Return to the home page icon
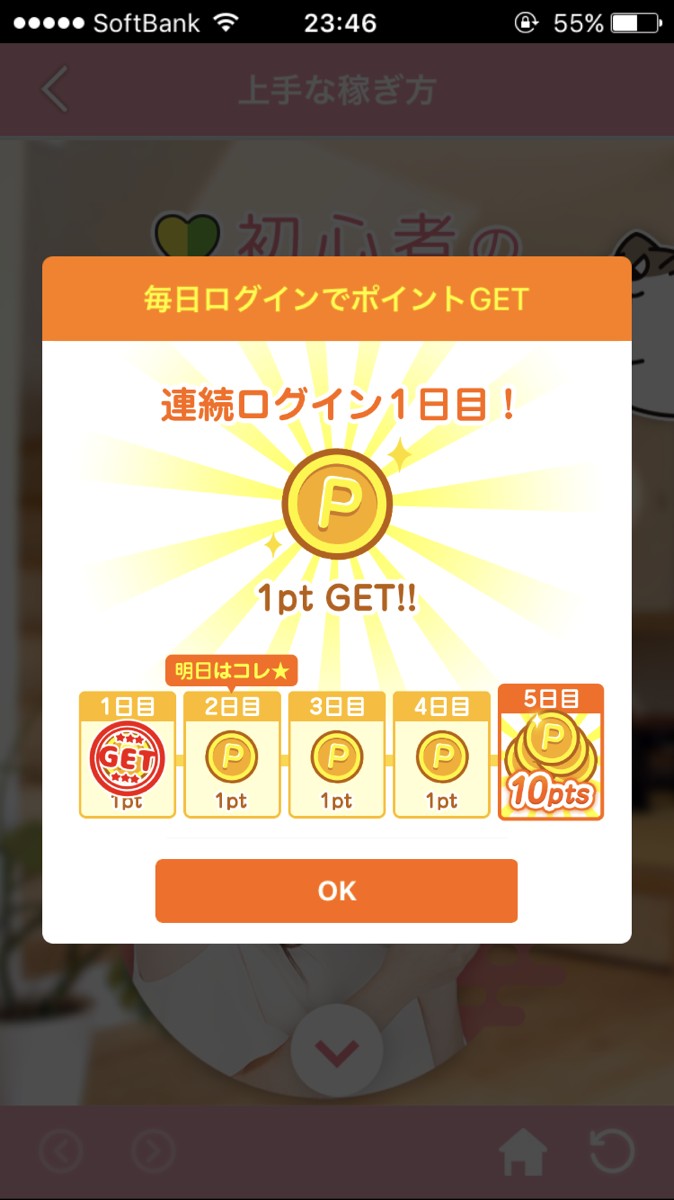The height and width of the screenshot is (1200, 674). [x=523, y=1152]
